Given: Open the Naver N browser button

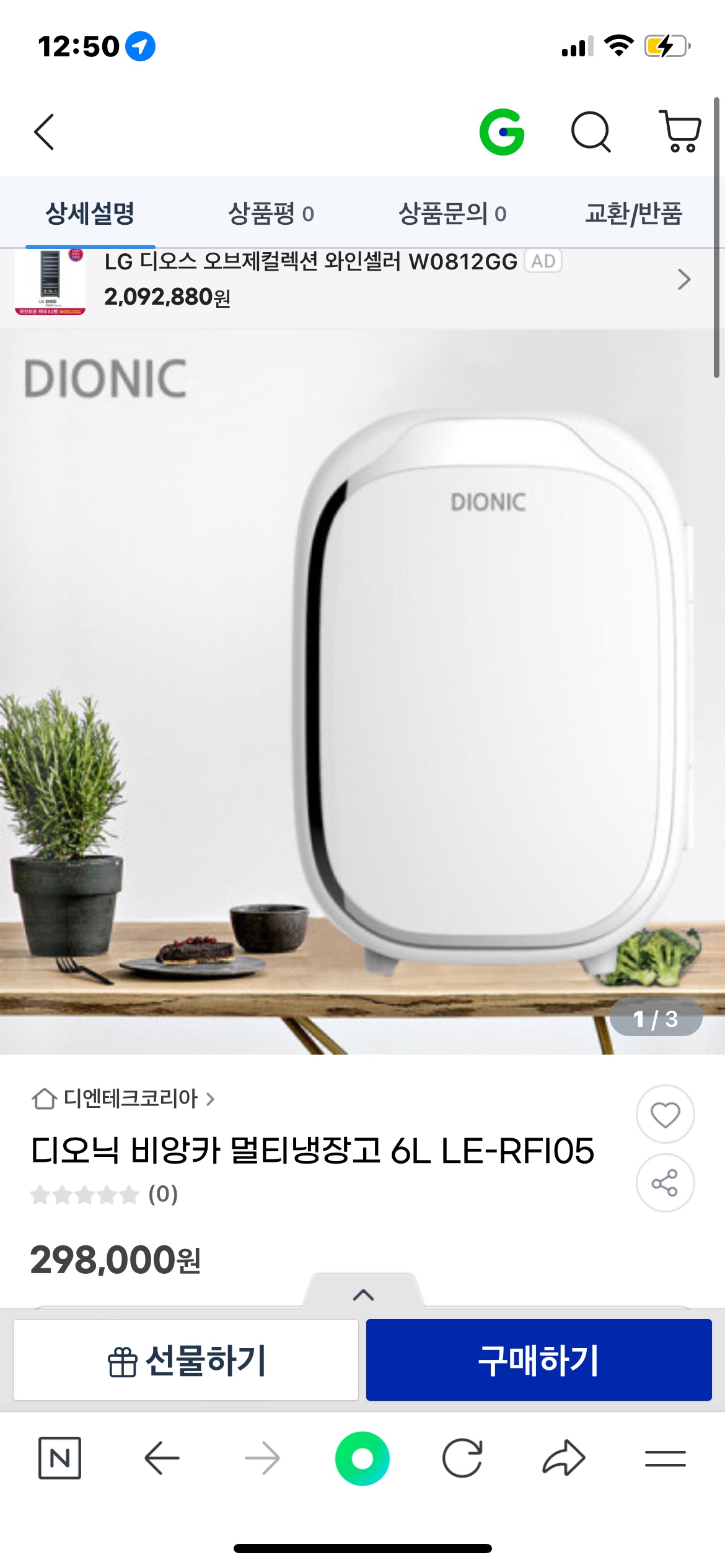Looking at the screenshot, I should [59, 1458].
